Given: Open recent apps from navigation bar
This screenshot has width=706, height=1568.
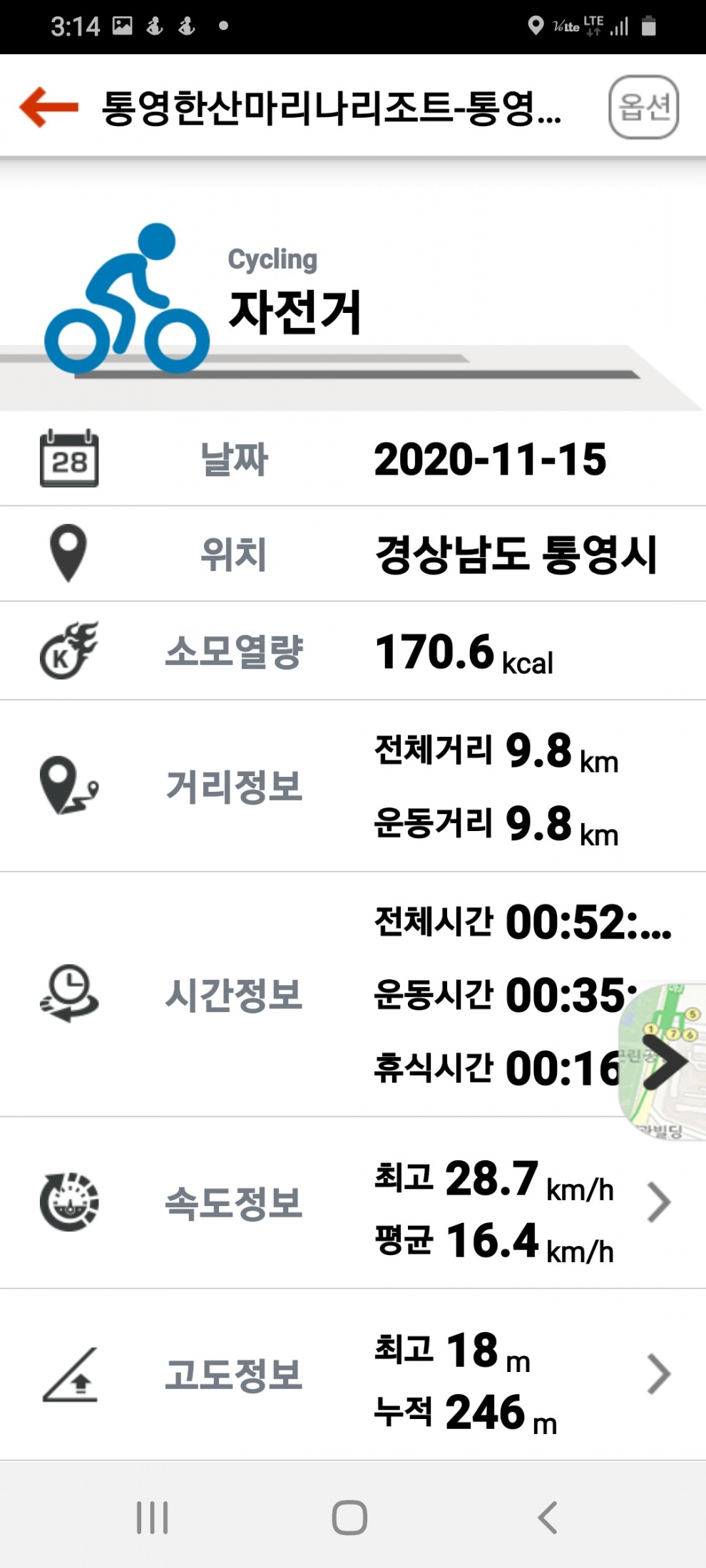Looking at the screenshot, I should point(152,1517).
